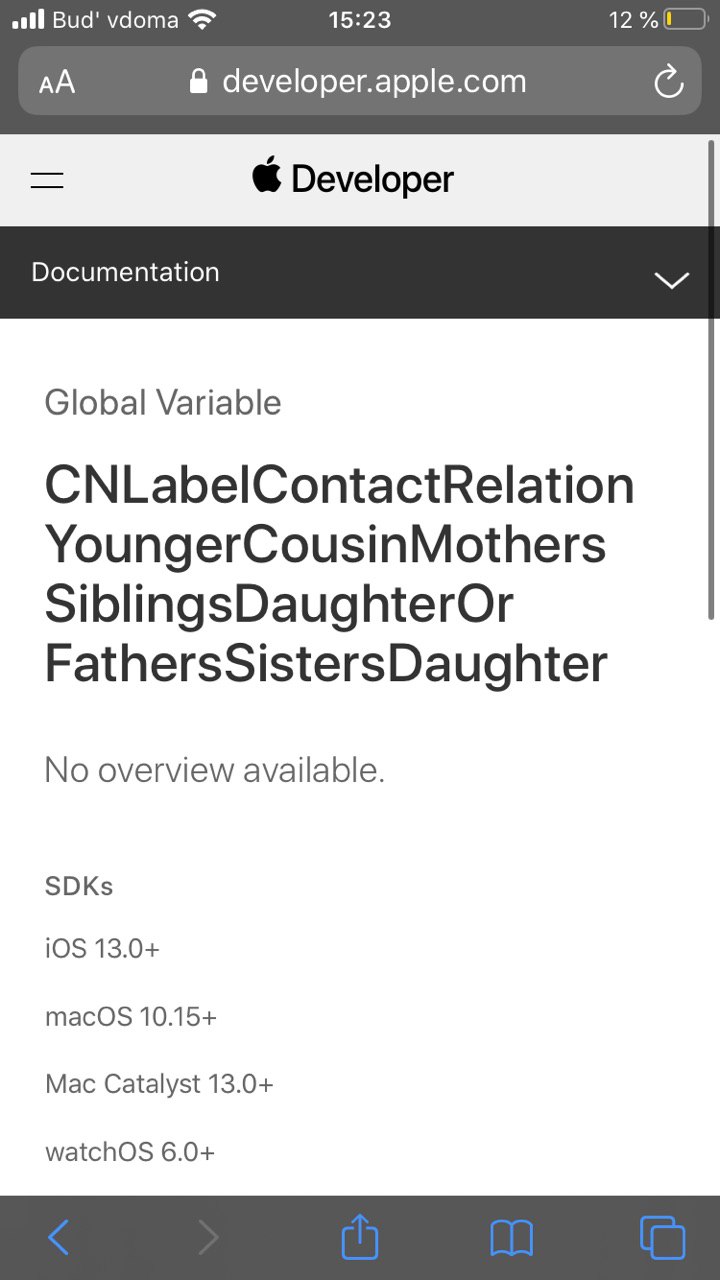Open the hamburger navigation menu
The width and height of the screenshot is (720, 1280).
pos(47,180)
